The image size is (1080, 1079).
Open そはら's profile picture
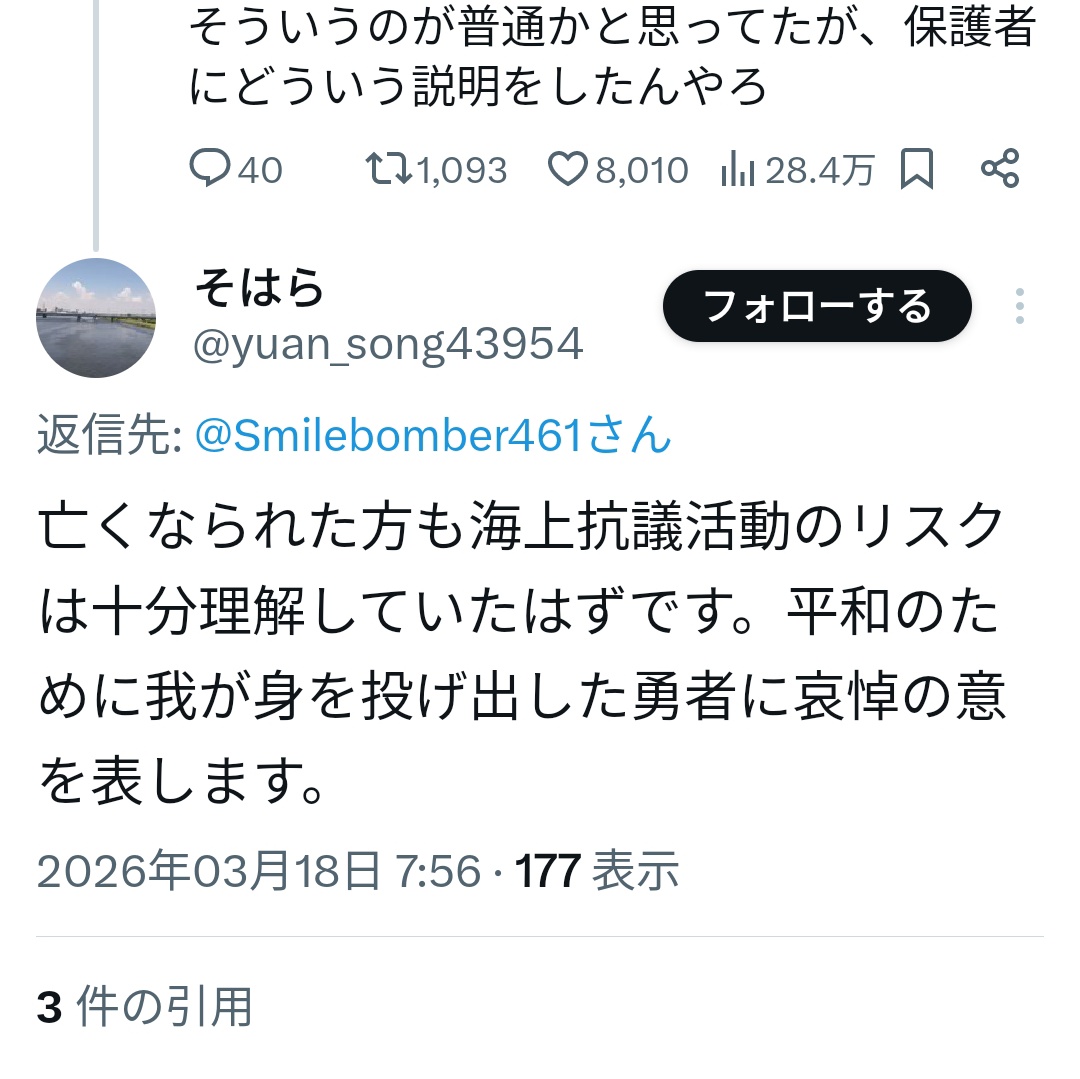pos(96,318)
